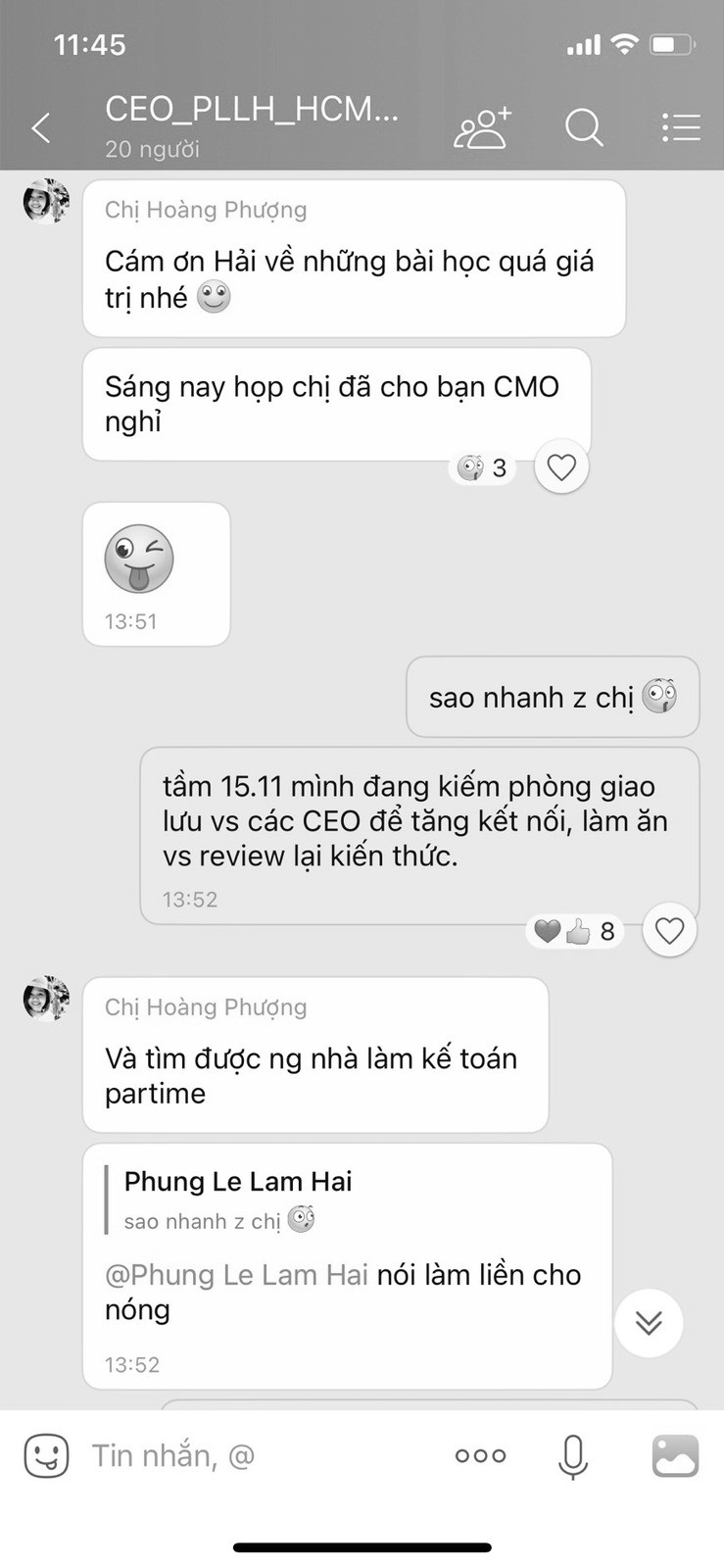Jump to the latest messages

point(649,1323)
